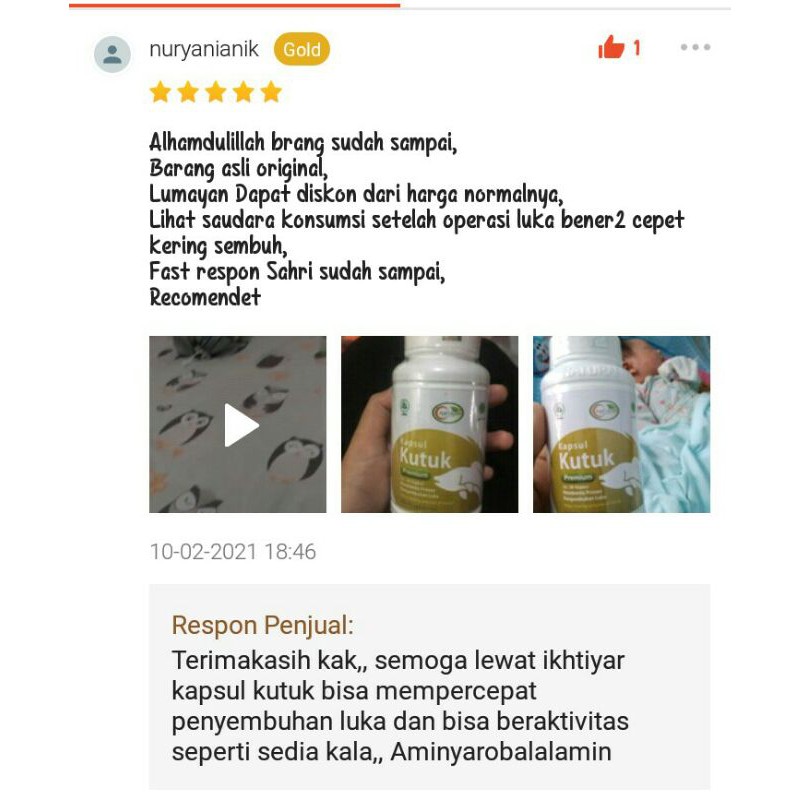
Task: View nuryanianik's profile avatar
Action: click(x=112, y=54)
